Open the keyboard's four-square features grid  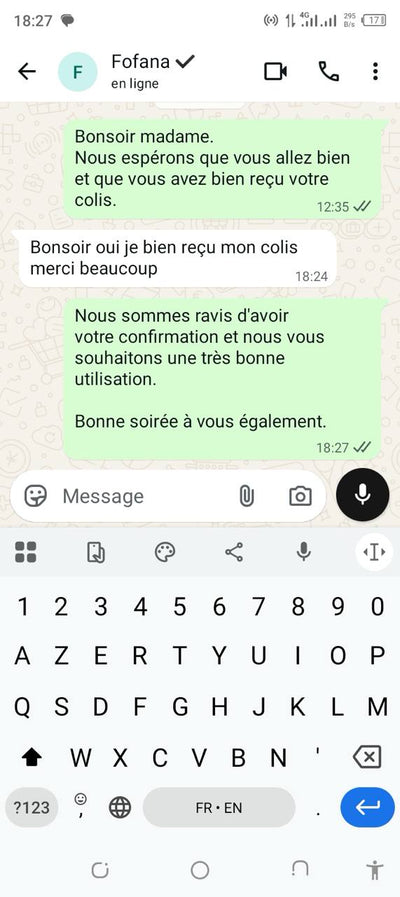tap(26, 552)
